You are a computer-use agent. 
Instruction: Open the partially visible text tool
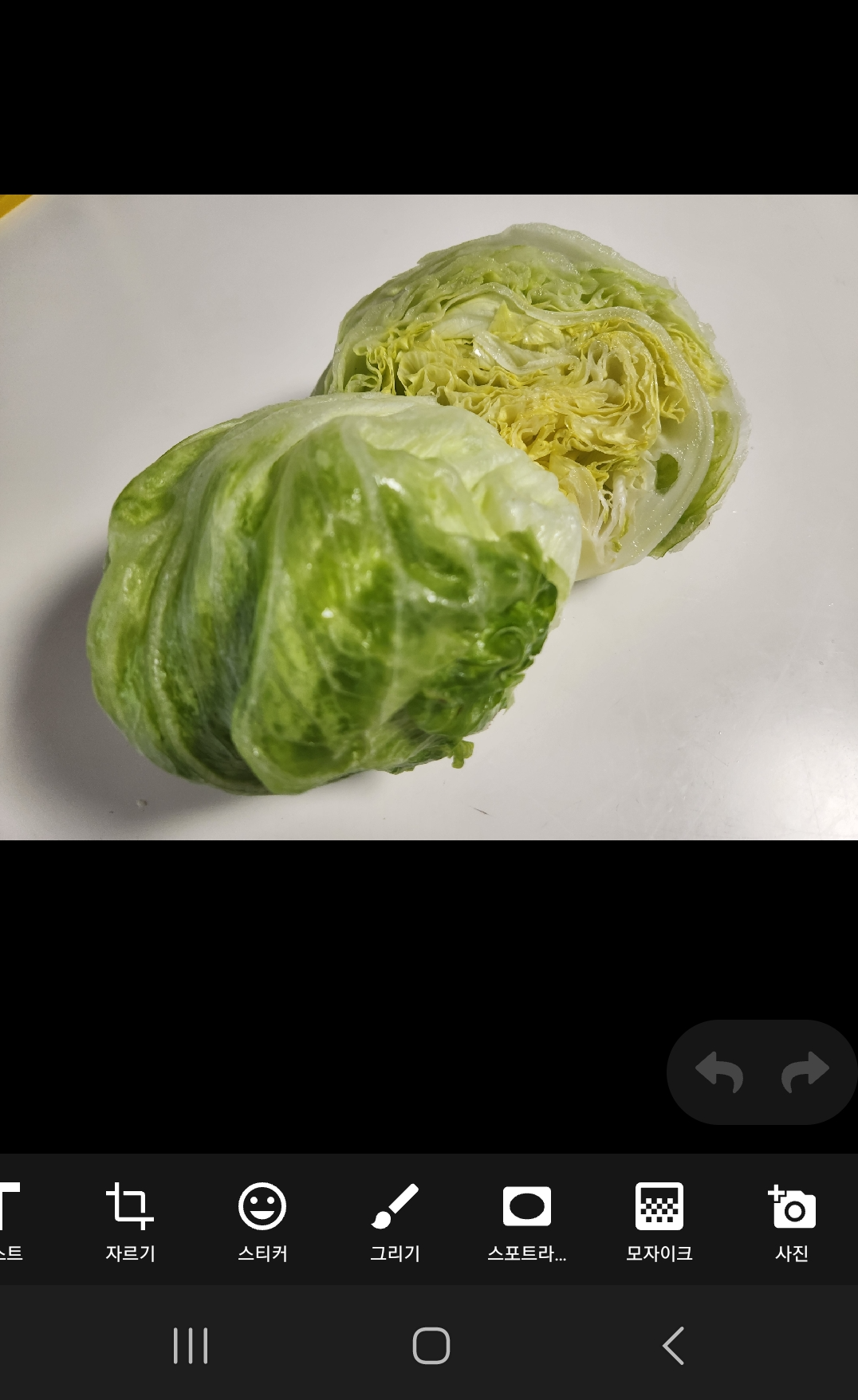coord(10,1221)
